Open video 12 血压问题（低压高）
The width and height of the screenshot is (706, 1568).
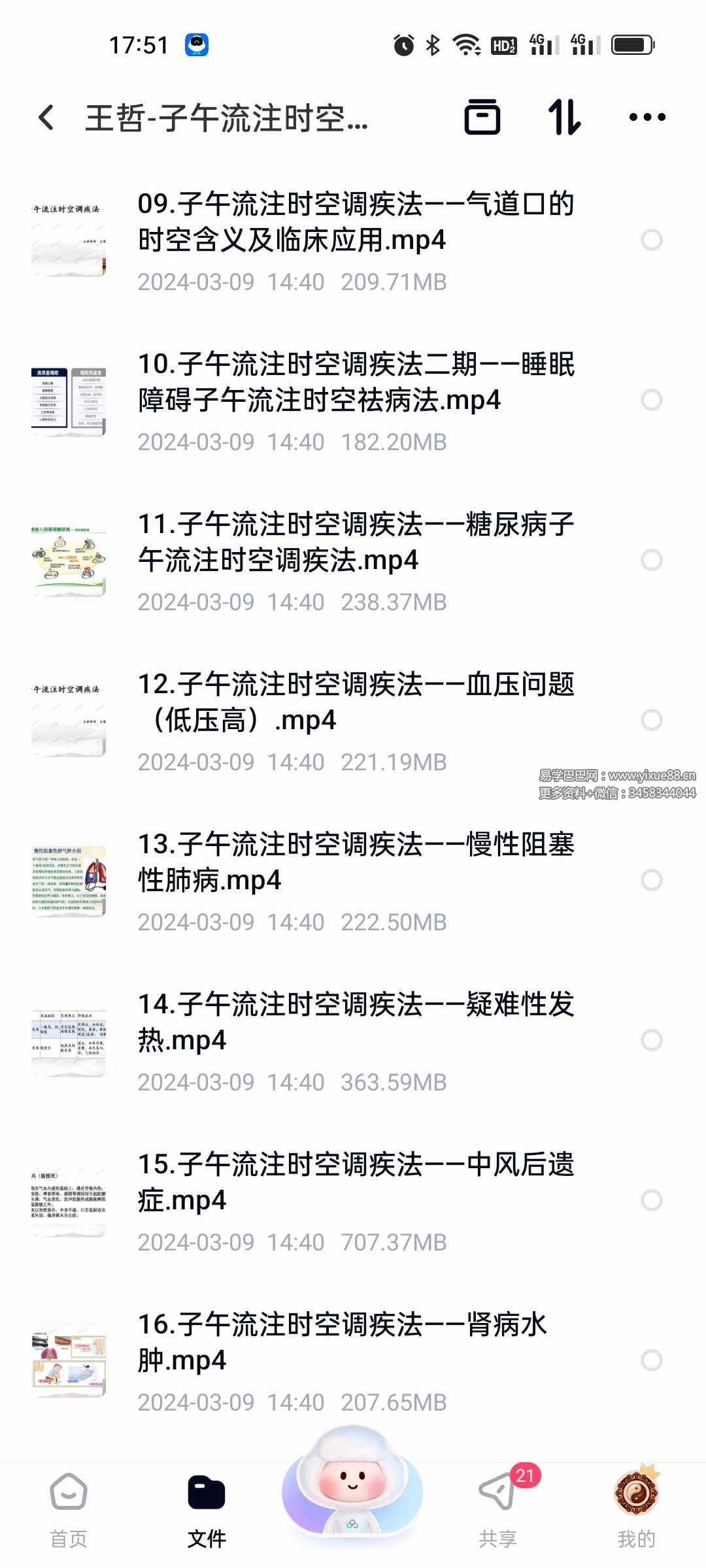pyautogui.click(x=356, y=702)
